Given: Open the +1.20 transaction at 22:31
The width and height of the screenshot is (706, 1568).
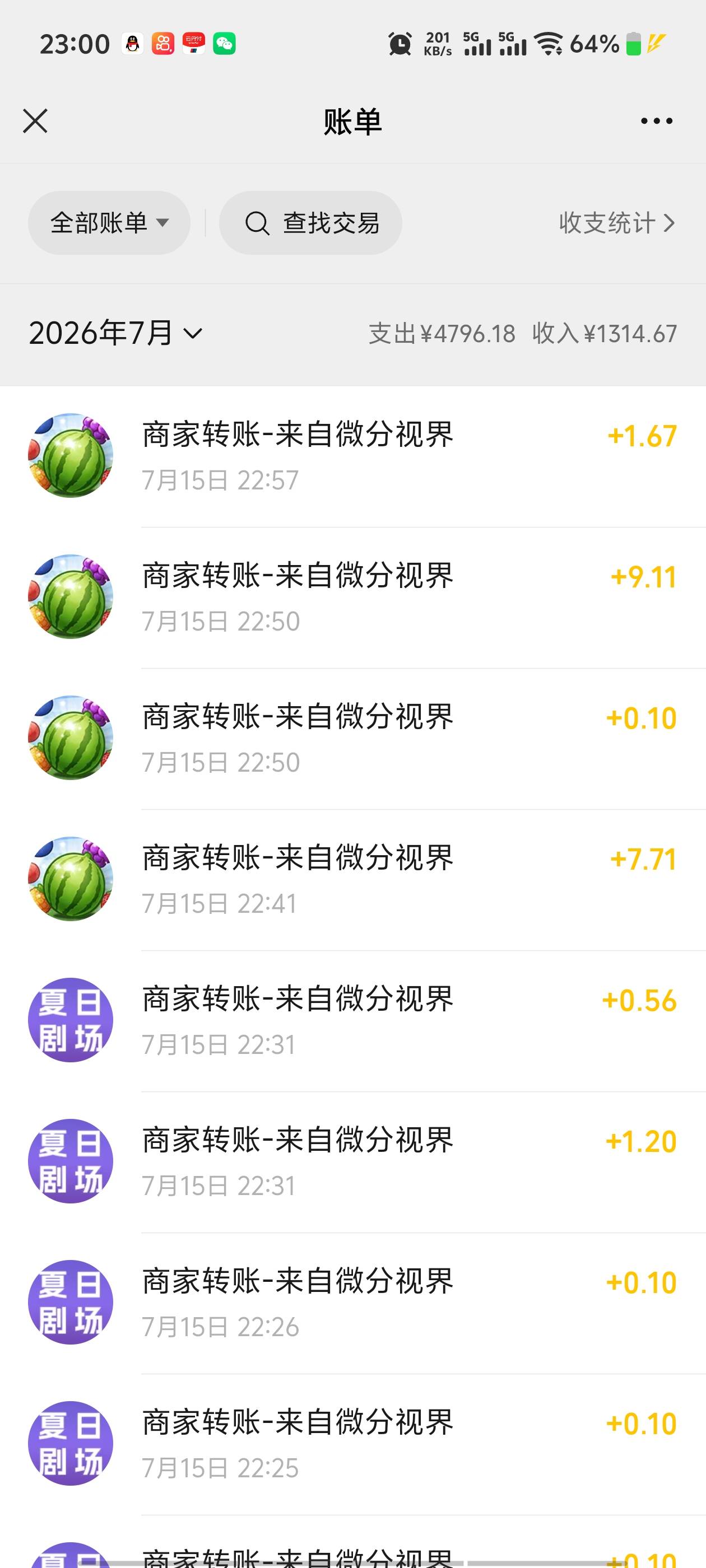Looking at the screenshot, I should [x=354, y=1163].
